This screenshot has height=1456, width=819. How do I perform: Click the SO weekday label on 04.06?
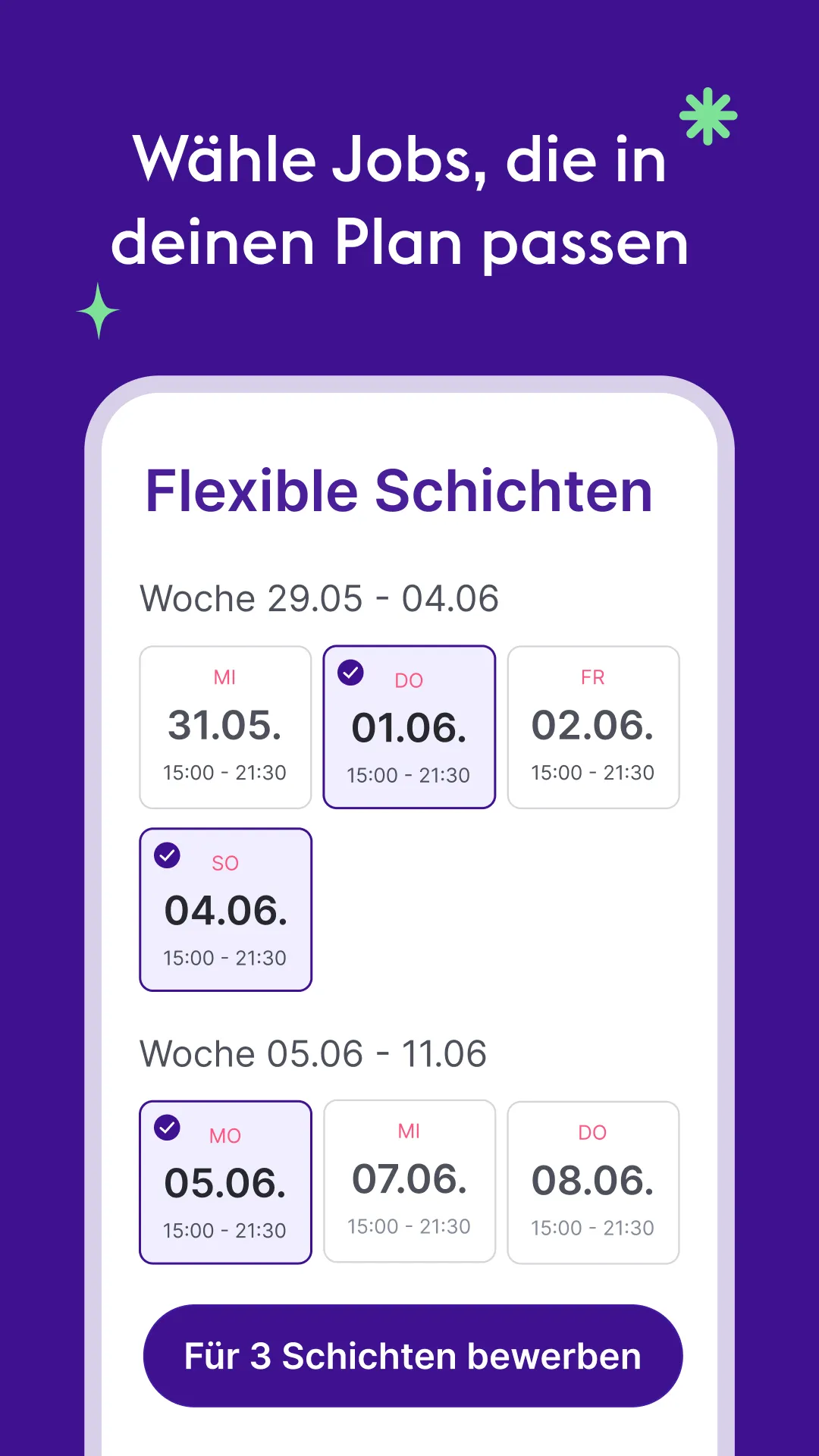[x=226, y=864]
